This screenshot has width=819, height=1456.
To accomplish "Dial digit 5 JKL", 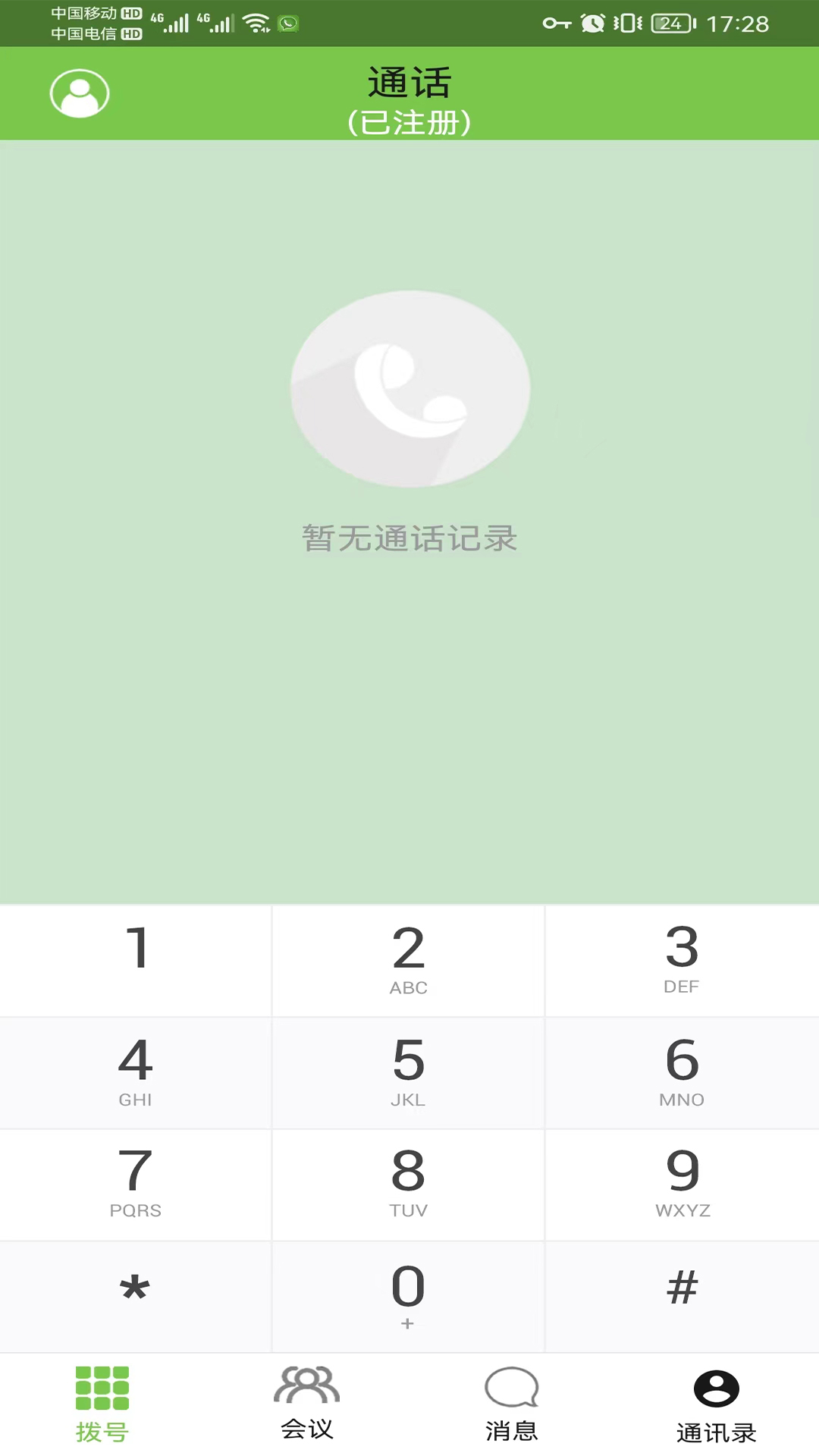I will (x=408, y=1072).
